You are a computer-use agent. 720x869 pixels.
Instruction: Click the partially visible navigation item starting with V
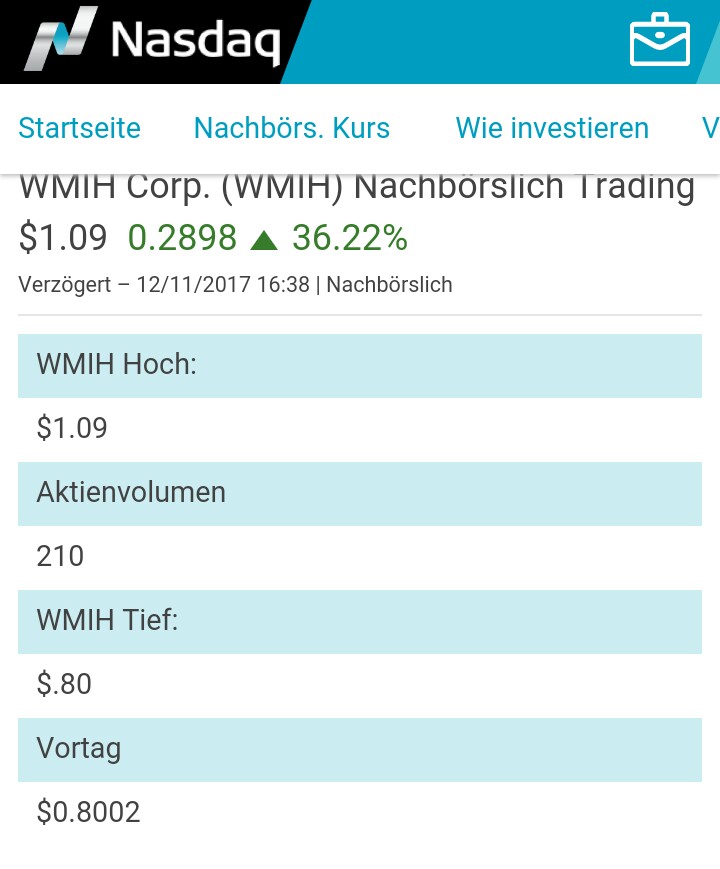click(711, 128)
